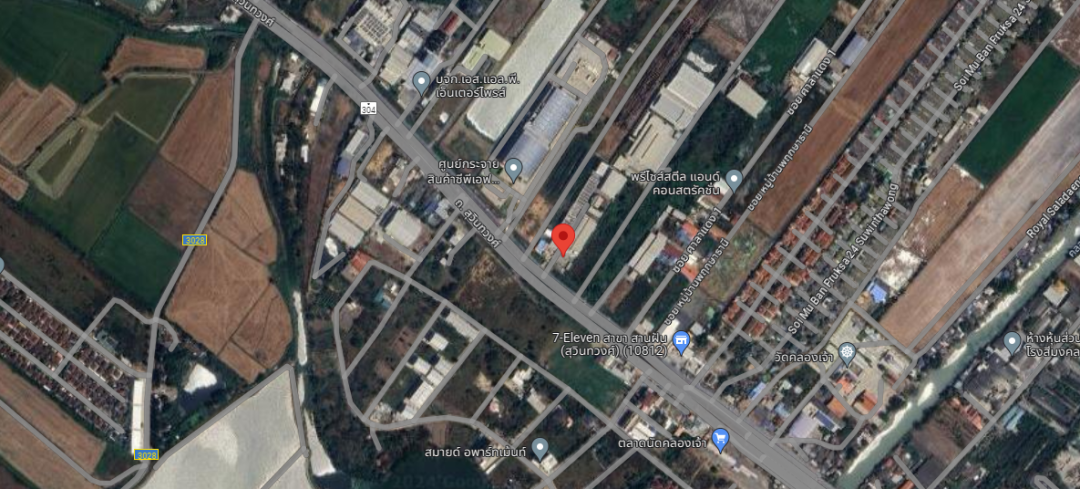Open the ตลาดนัดคลองเจ้า market marker
This screenshot has width=1080, height=489.
(720, 437)
